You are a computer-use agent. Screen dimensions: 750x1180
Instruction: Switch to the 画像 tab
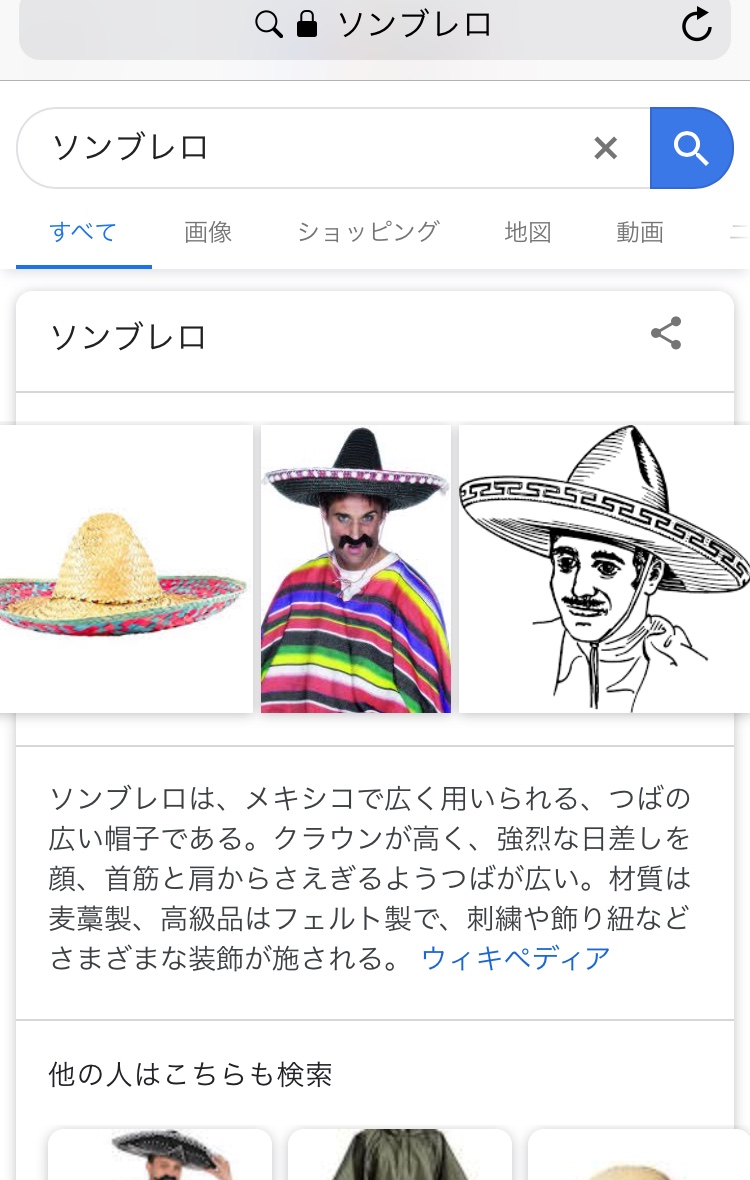208,233
